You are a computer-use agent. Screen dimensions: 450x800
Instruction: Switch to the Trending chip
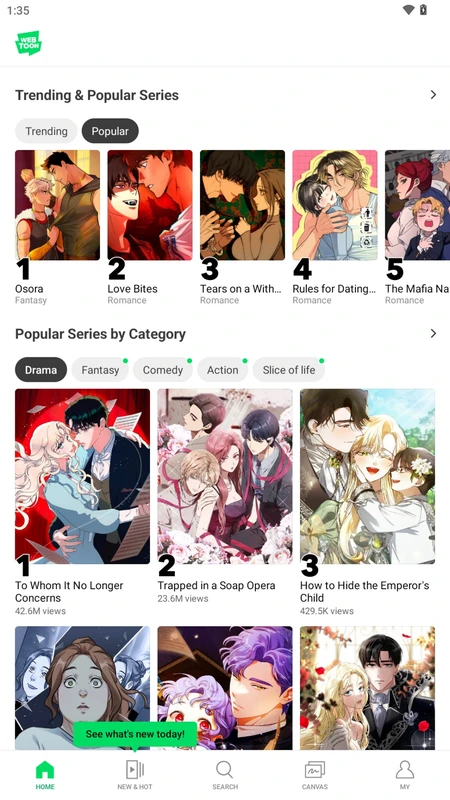pyautogui.click(x=46, y=131)
